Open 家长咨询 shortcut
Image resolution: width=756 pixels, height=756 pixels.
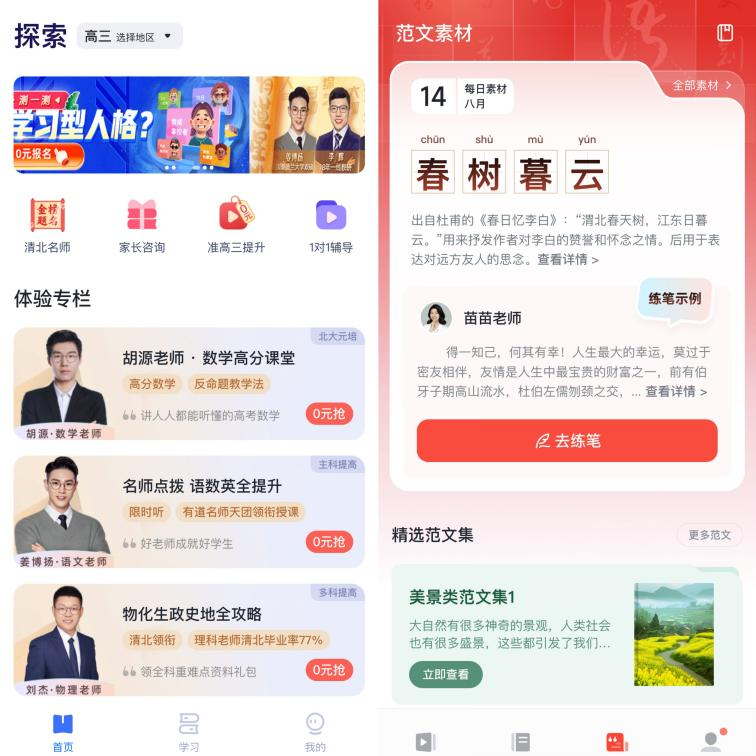142,225
